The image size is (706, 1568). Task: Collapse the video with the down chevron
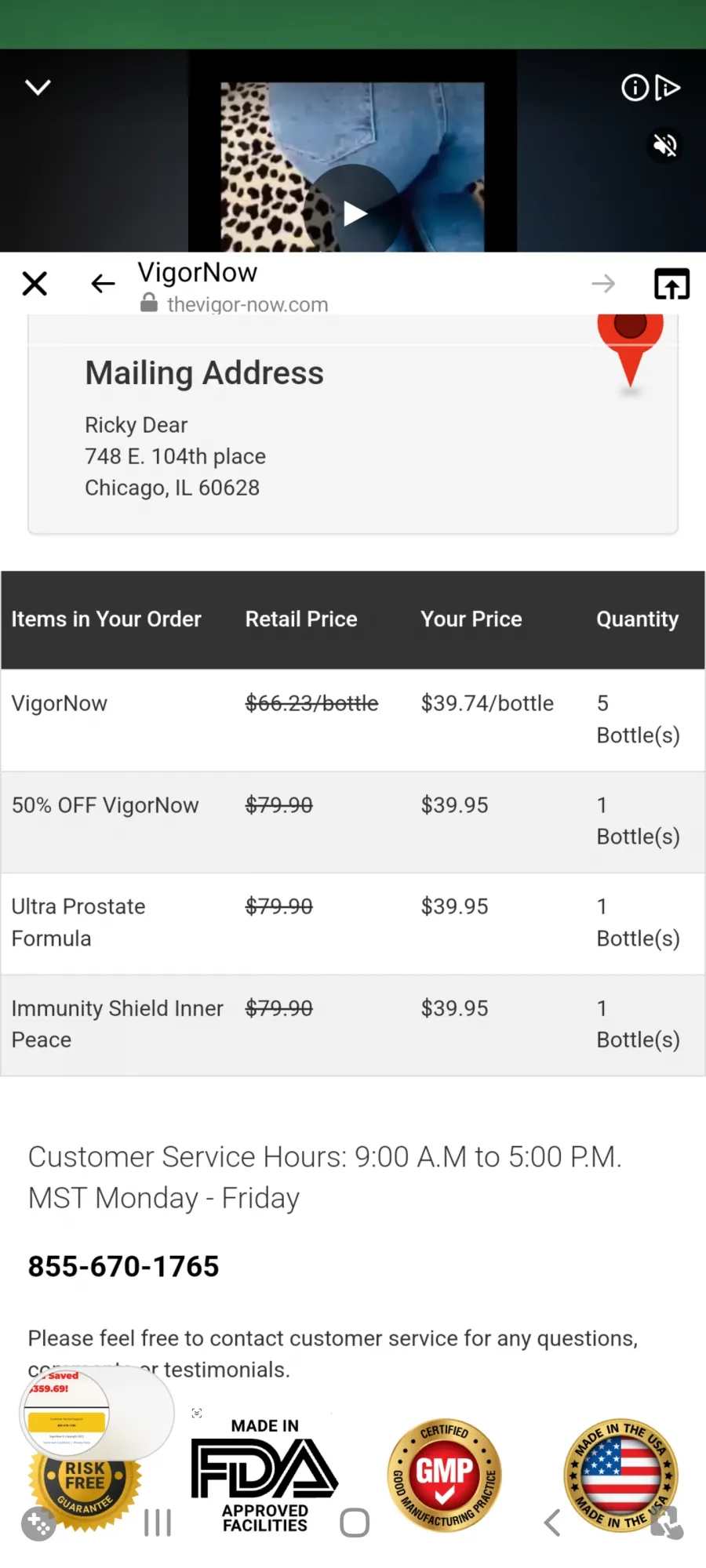pyautogui.click(x=38, y=86)
